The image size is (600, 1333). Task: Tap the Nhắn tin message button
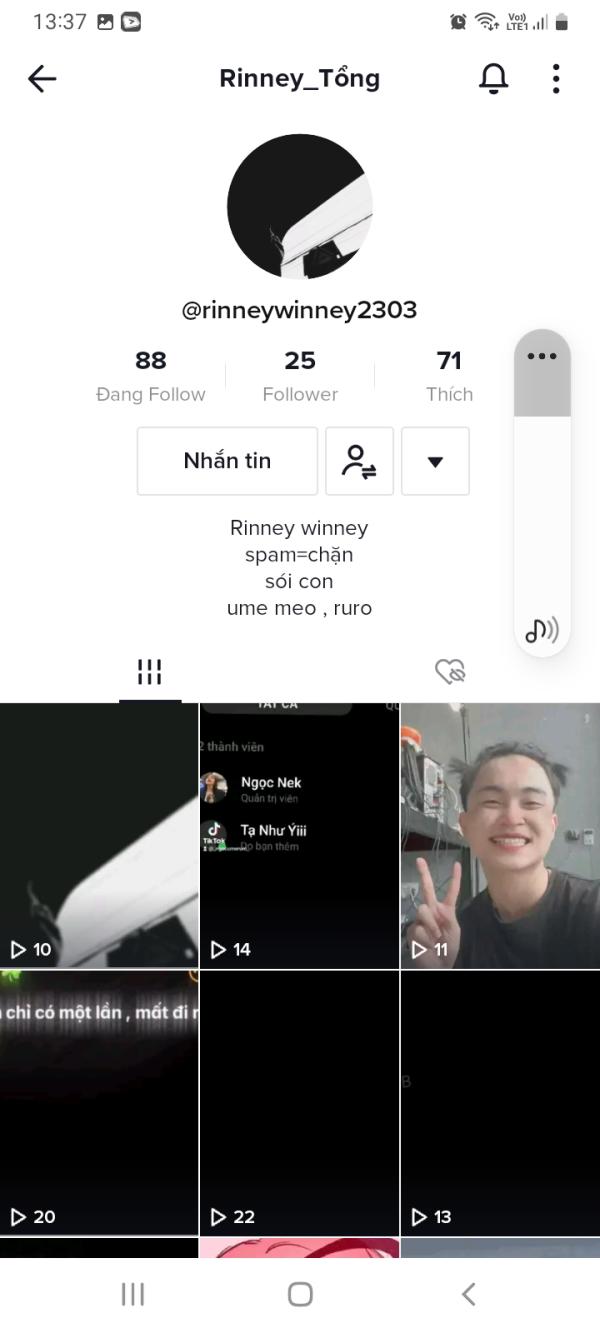pos(227,461)
